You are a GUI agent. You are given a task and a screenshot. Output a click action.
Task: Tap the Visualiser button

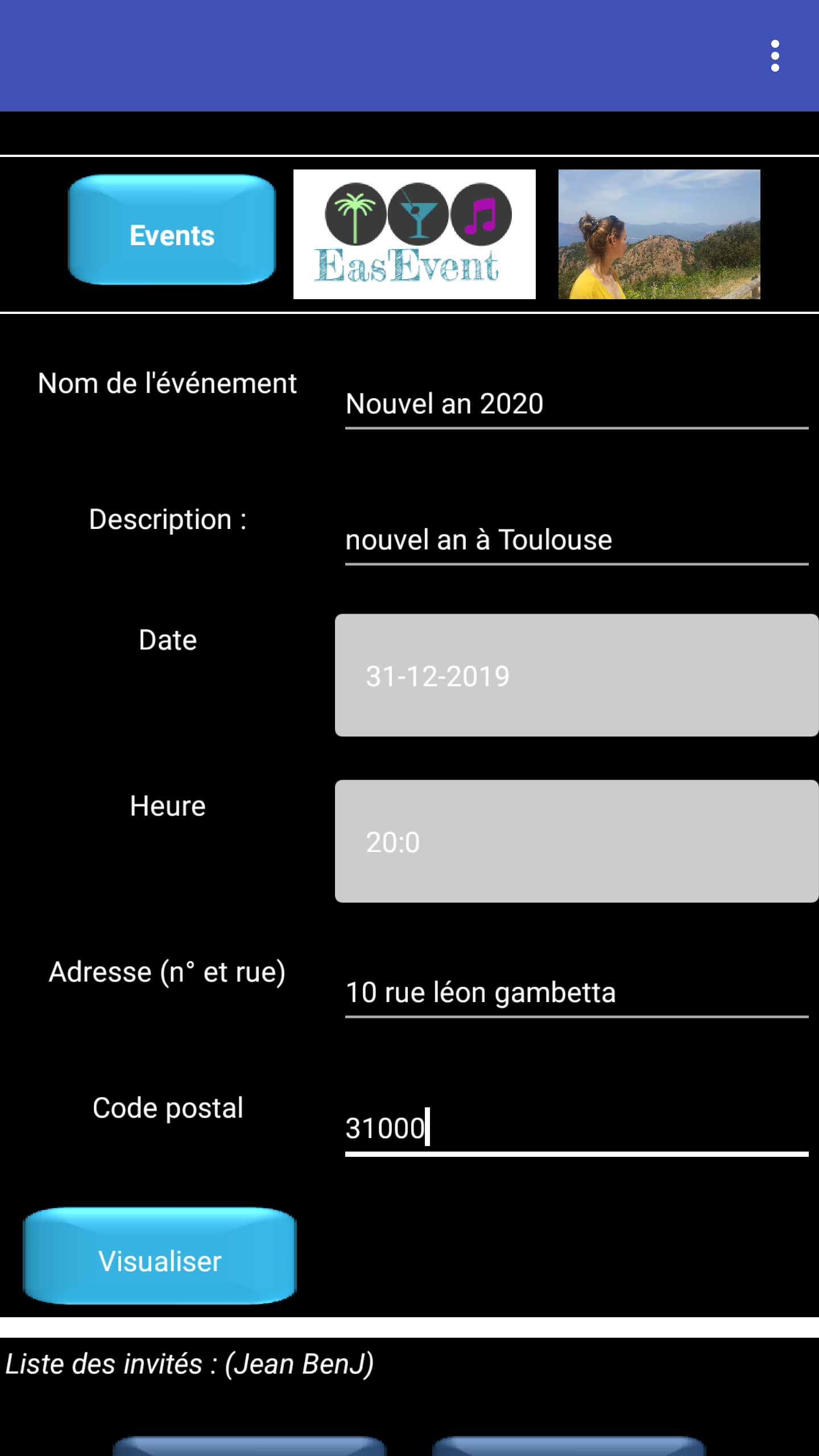click(160, 1256)
